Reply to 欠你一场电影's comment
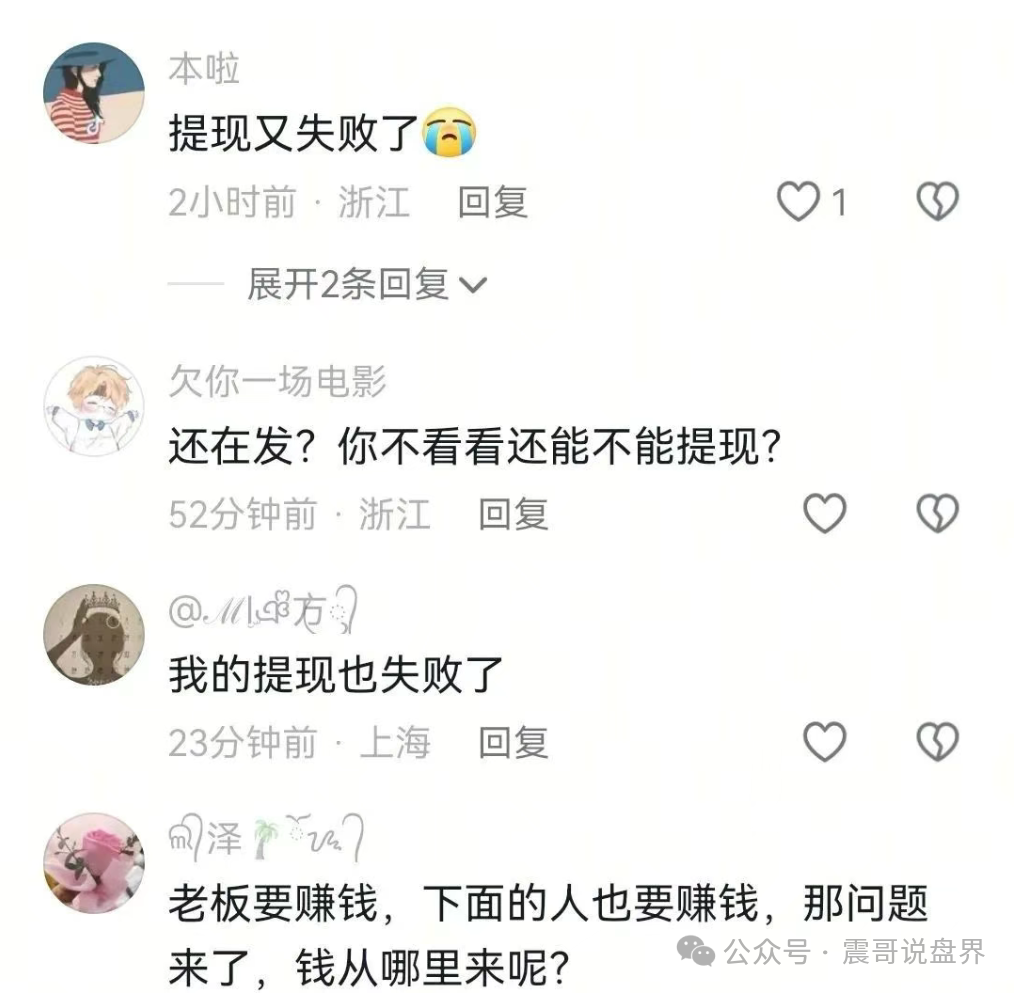The height and width of the screenshot is (993, 1018). (x=513, y=514)
